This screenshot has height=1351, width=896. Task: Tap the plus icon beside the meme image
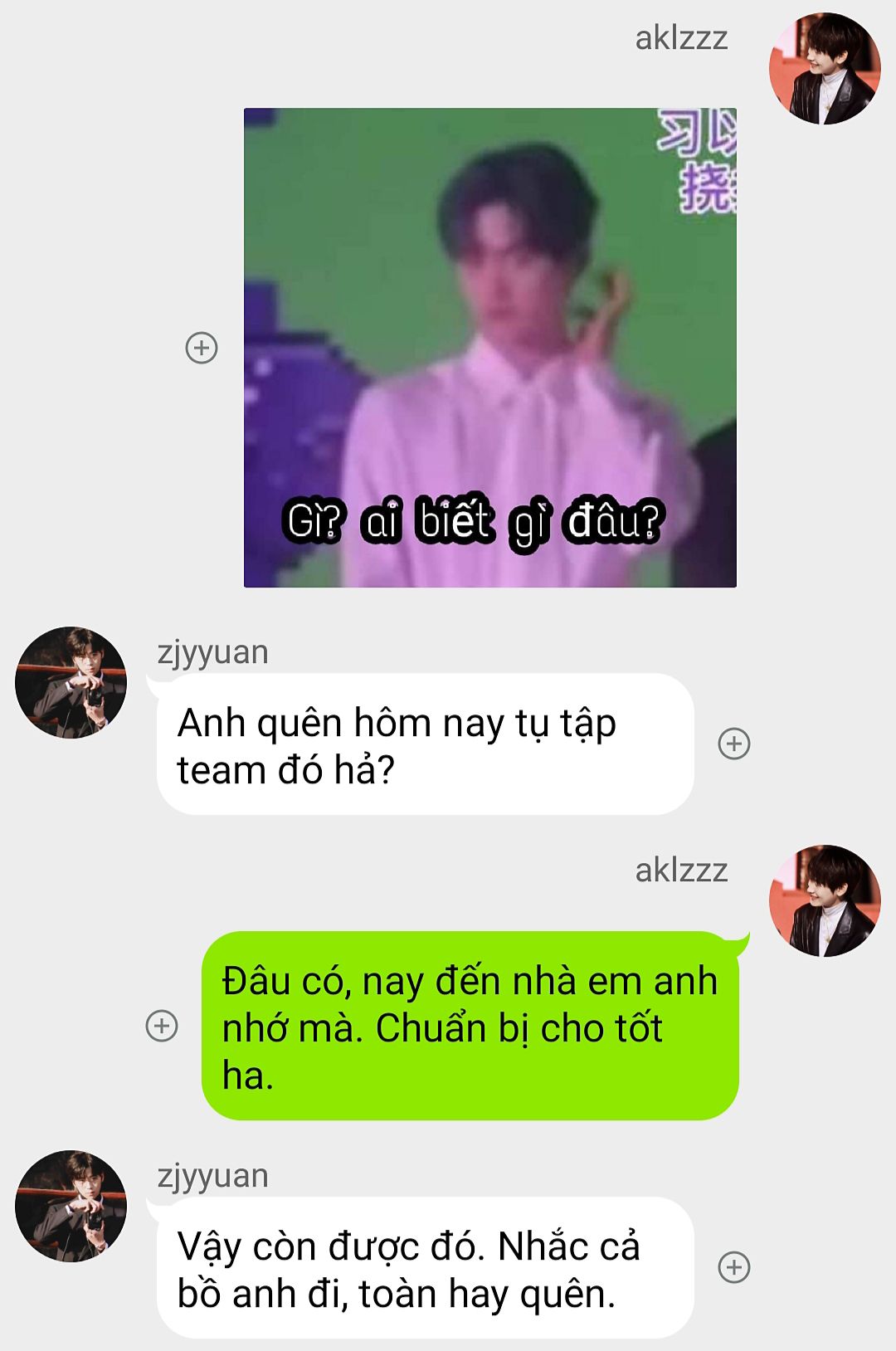coord(202,348)
